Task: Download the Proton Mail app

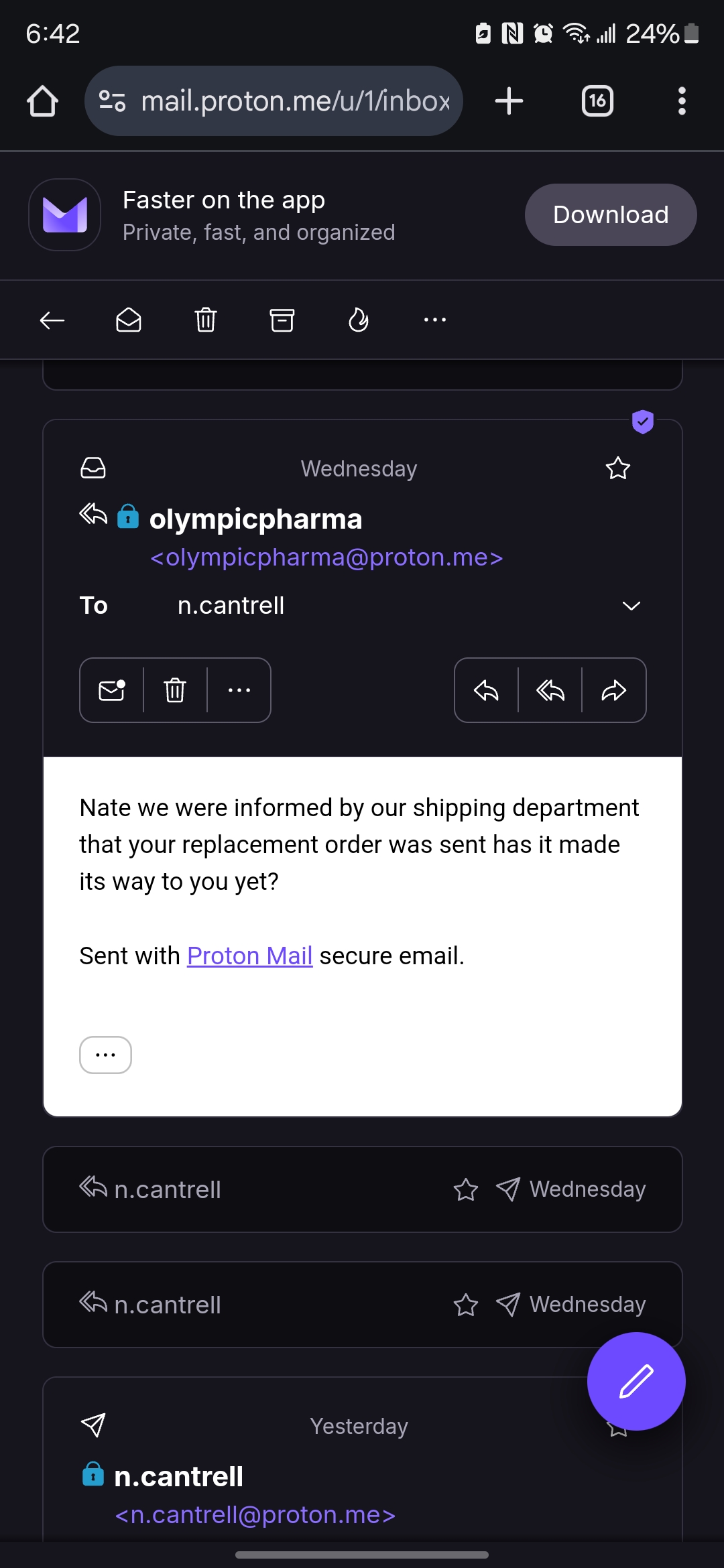Action: (x=610, y=215)
